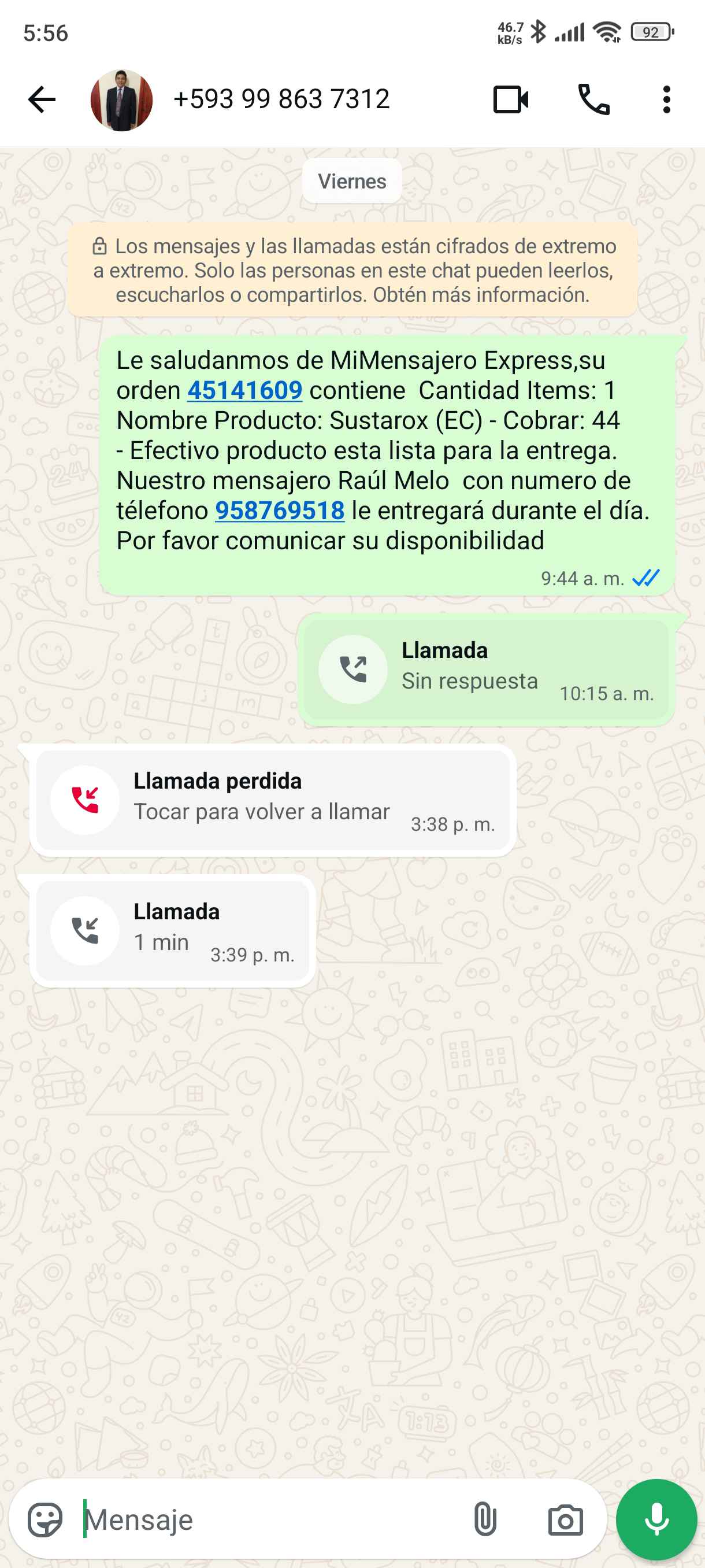The height and width of the screenshot is (1568, 705).
Task: Open contact info for +593 99 863 7312
Action: [281, 100]
